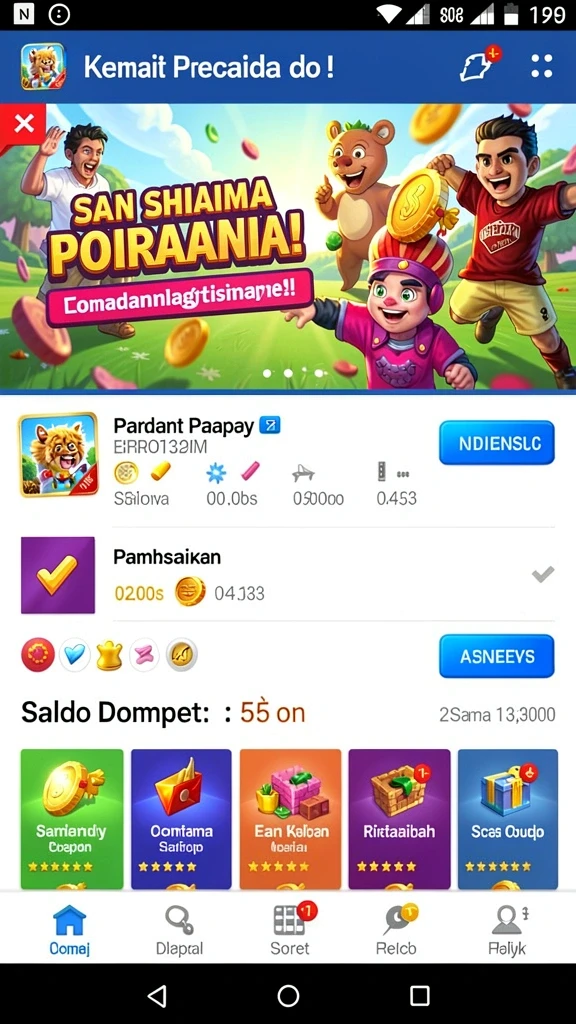
Task: Switch to the Halyk profile tab
Action: pos(507,930)
